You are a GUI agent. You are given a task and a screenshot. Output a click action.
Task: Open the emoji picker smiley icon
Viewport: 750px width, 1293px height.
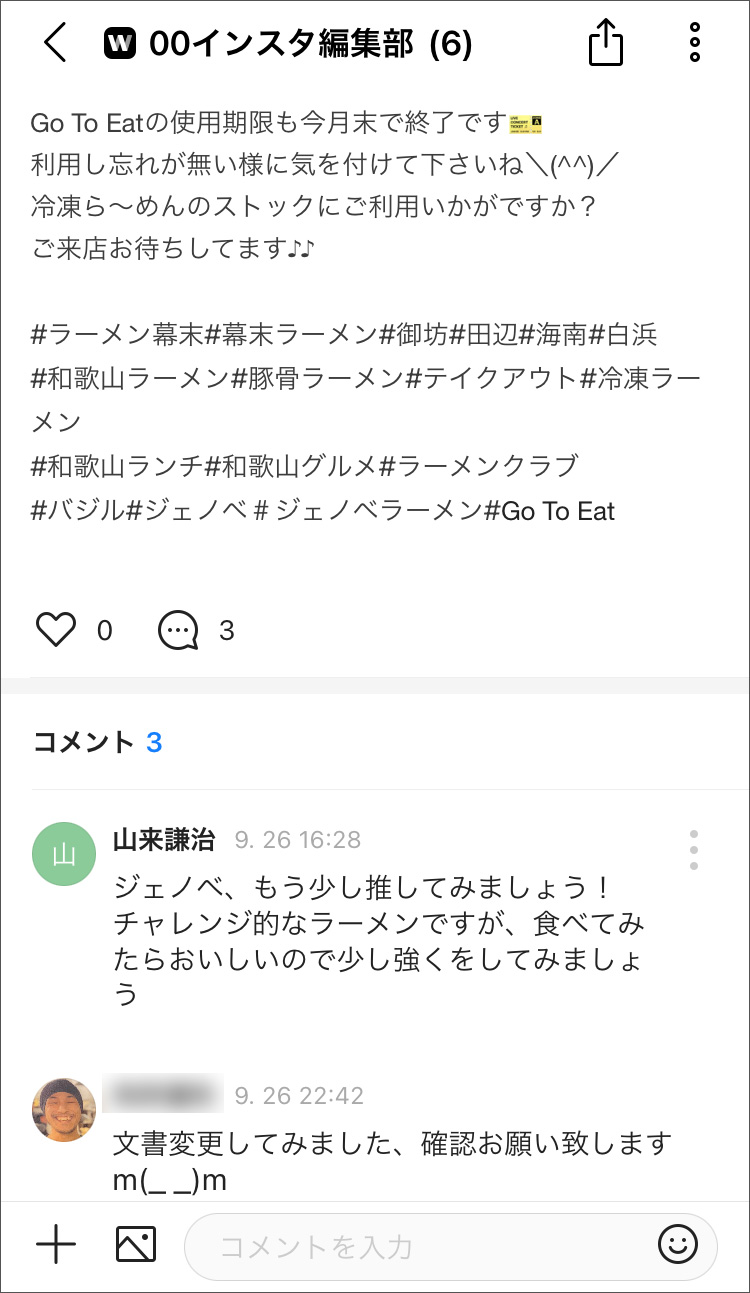(677, 1245)
